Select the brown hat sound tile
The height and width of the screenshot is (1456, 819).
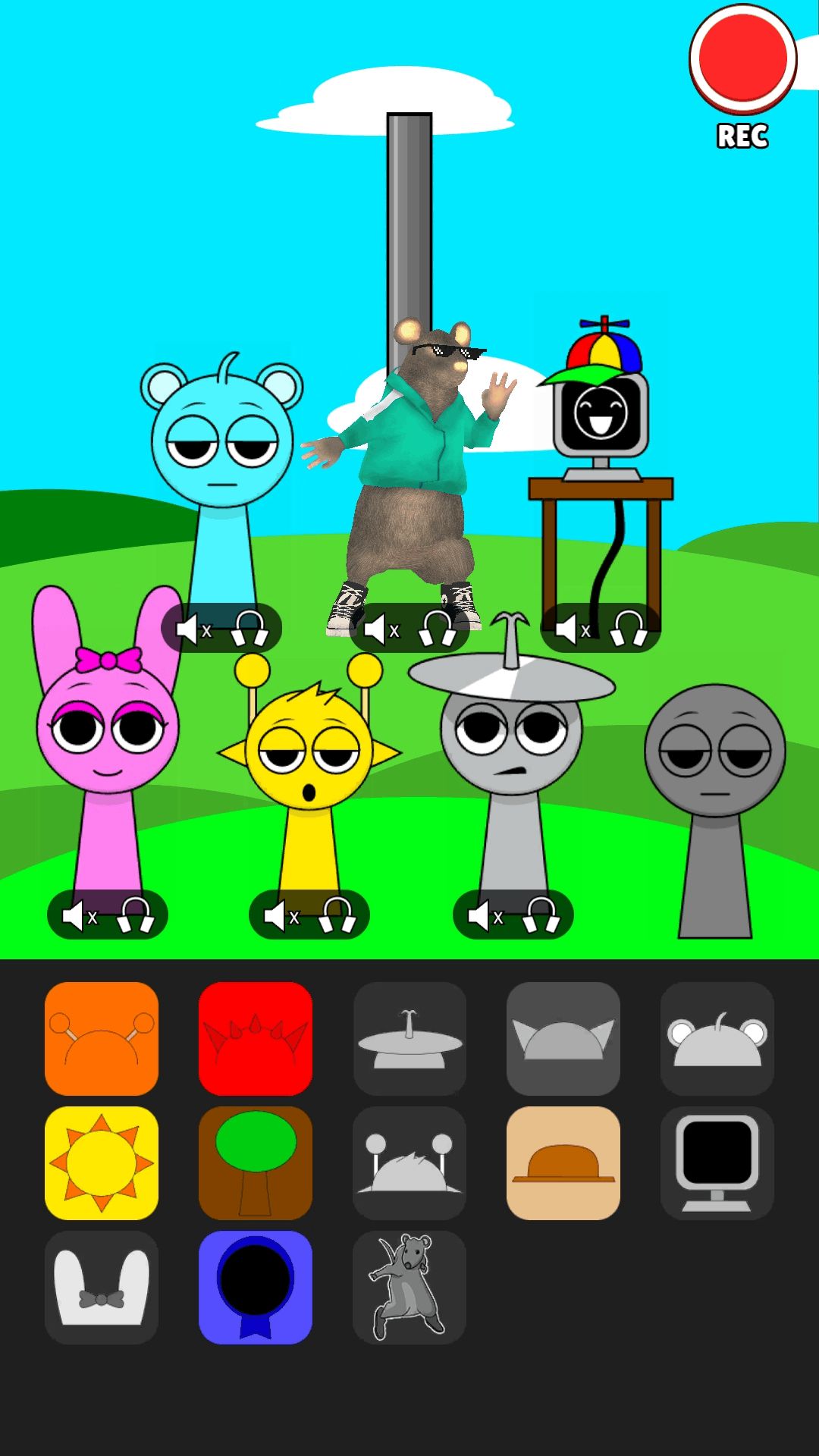click(563, 1163)
